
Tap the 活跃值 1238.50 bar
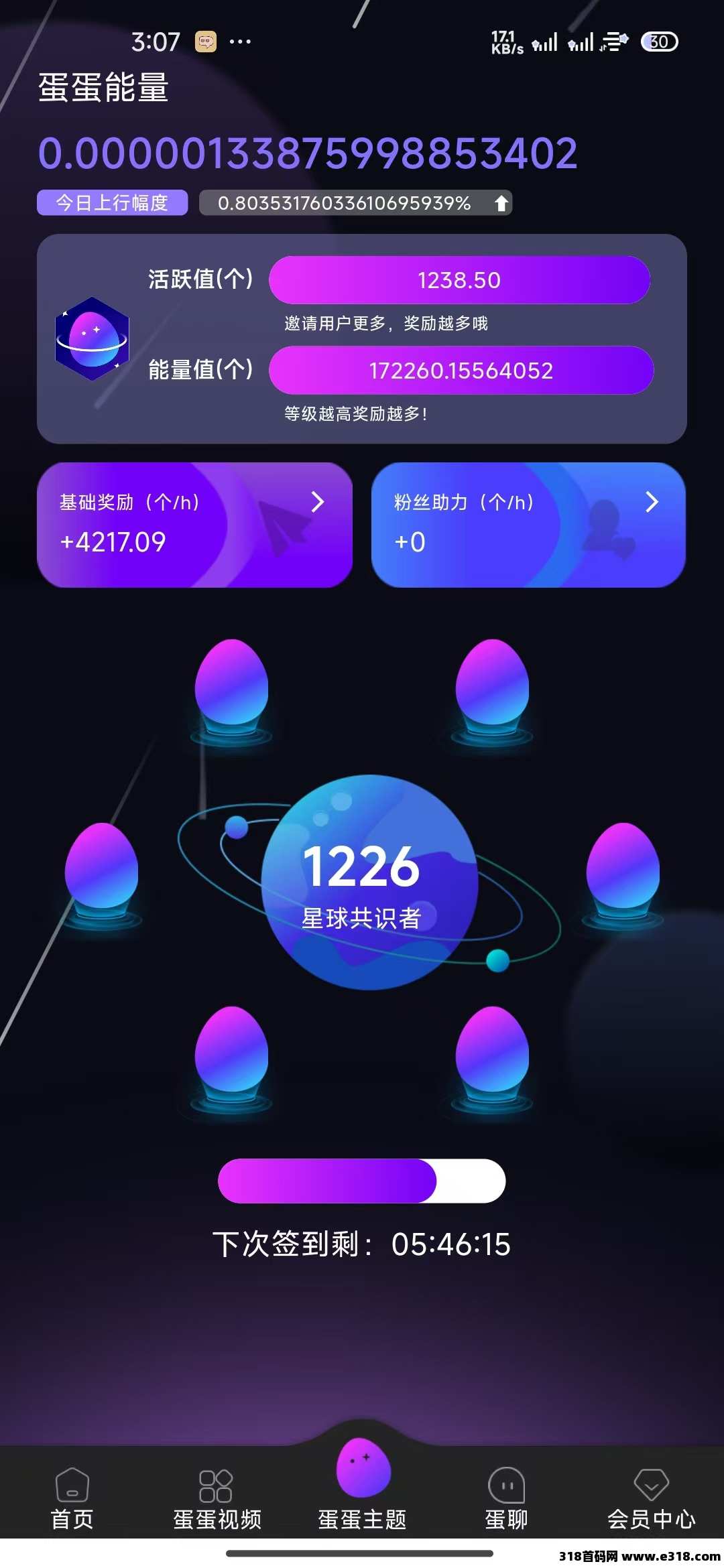point(459,280)
